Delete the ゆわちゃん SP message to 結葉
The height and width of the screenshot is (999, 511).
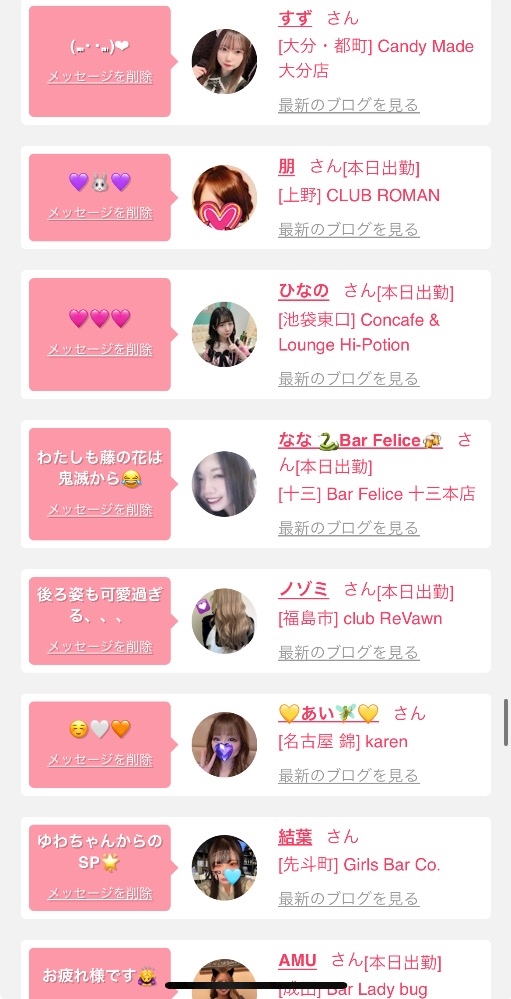pyautogui.click(x=100, y=893)
